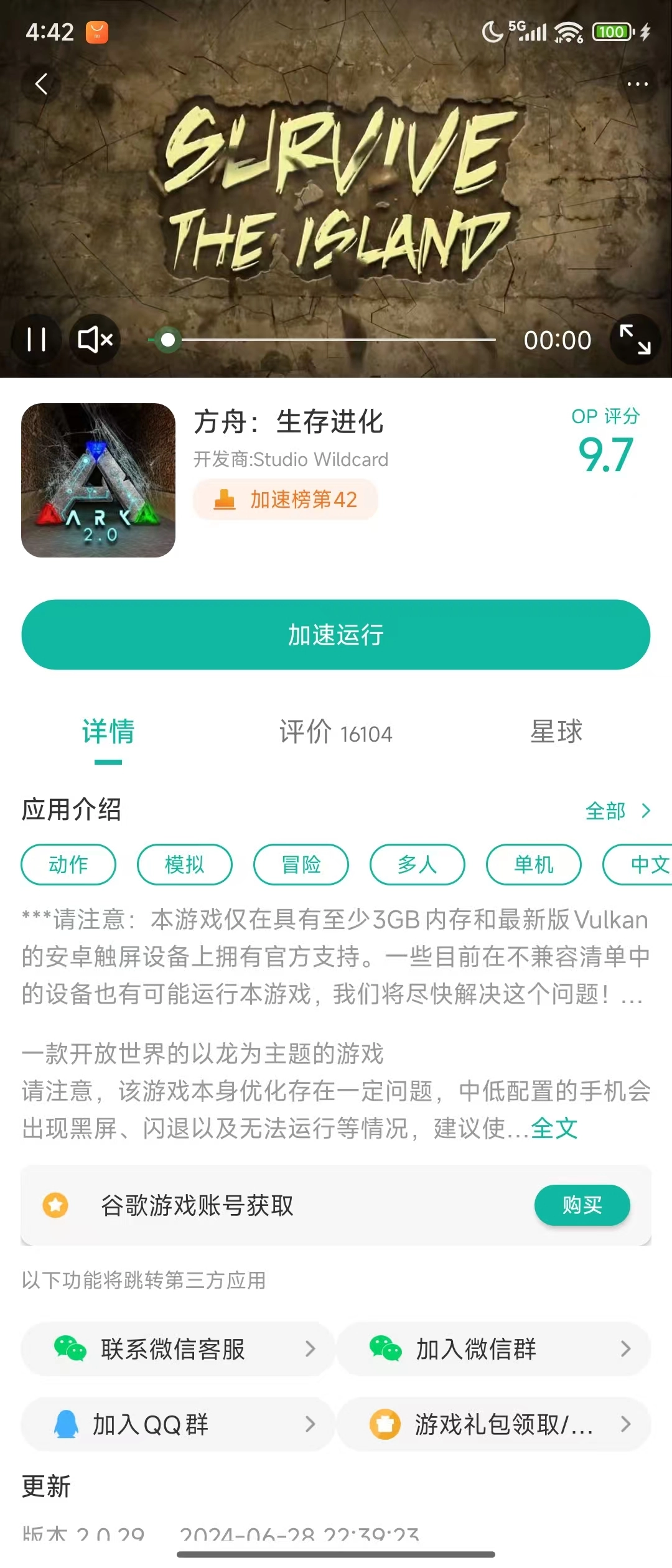The width and height of the screenshot is (672, 1568).
Task: Tap the video progress slider
Action: 330,340
